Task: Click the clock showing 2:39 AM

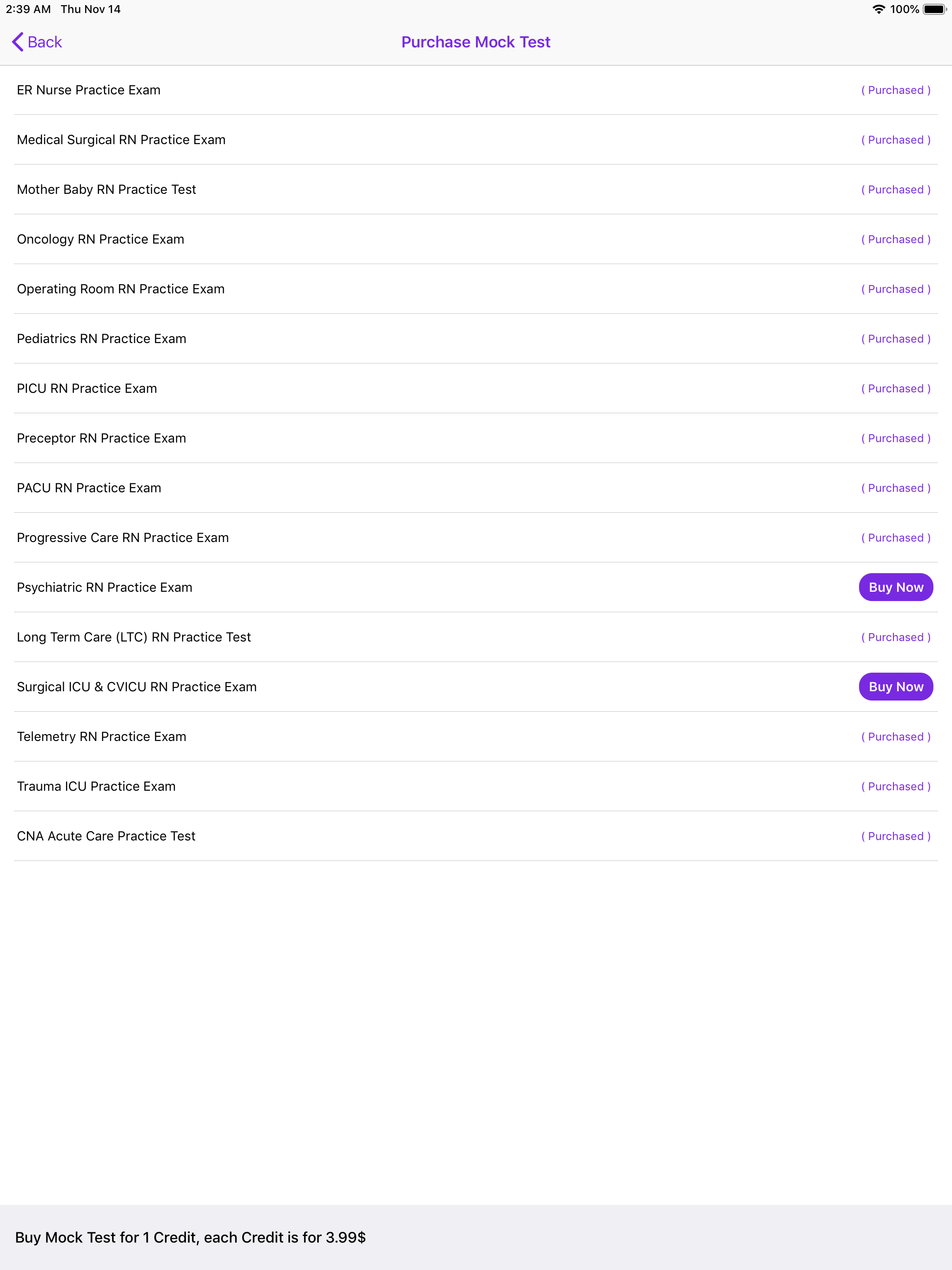Action: [x=27, y=9]
